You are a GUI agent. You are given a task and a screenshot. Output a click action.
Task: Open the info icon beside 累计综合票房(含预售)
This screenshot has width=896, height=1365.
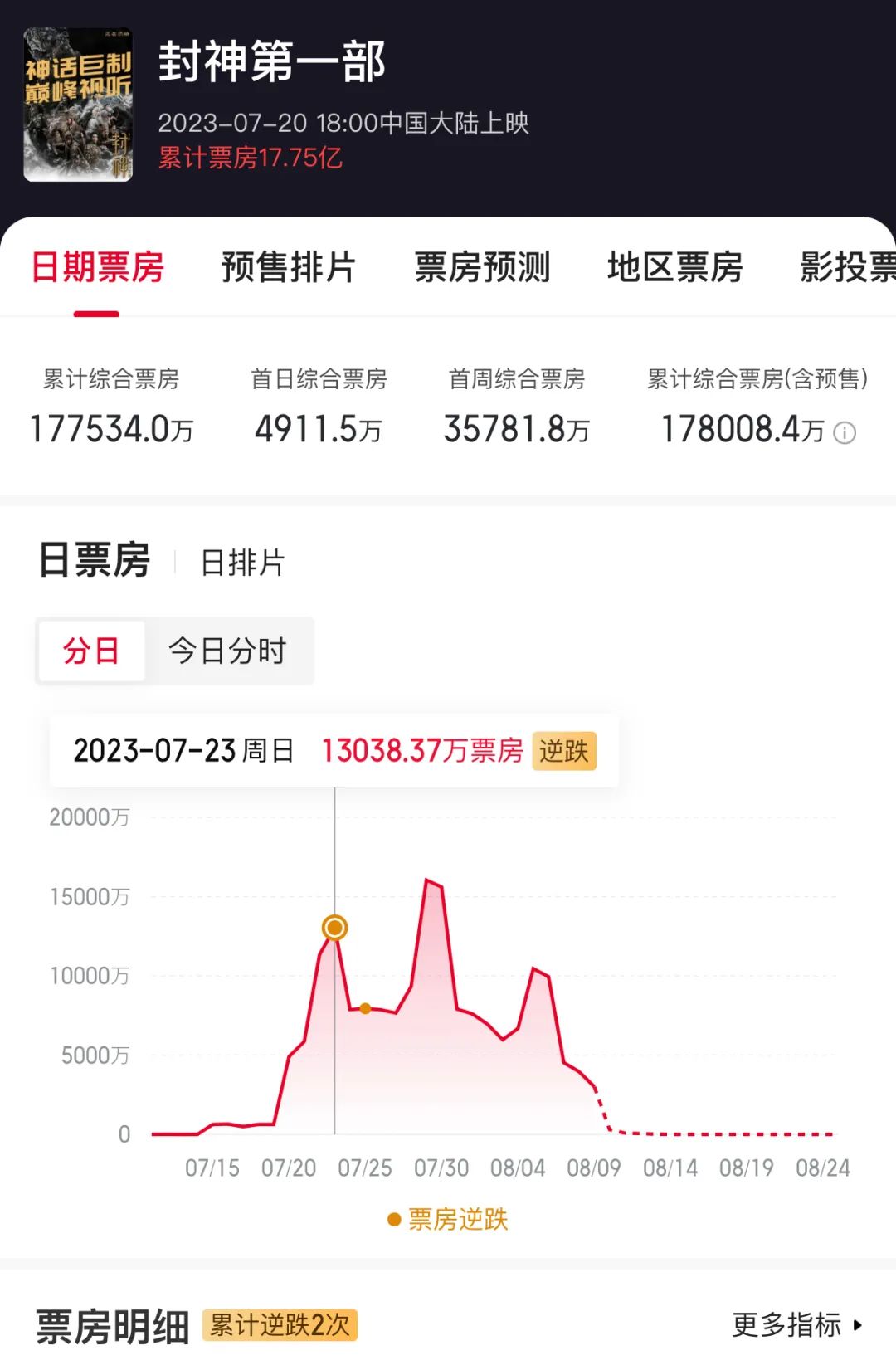845,433
